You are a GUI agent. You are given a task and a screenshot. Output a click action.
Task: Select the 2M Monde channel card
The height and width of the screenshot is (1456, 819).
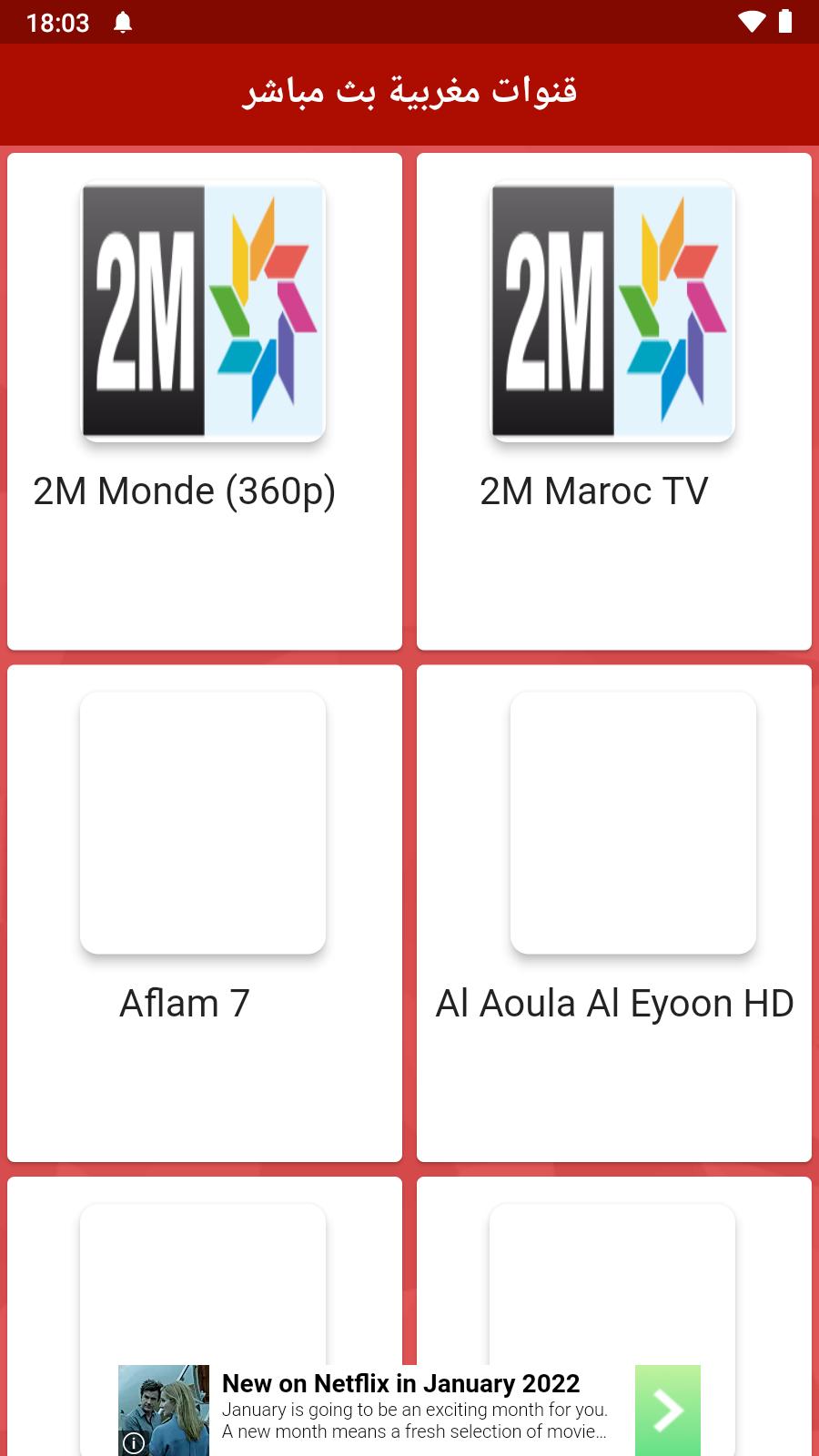pos(203,400)
